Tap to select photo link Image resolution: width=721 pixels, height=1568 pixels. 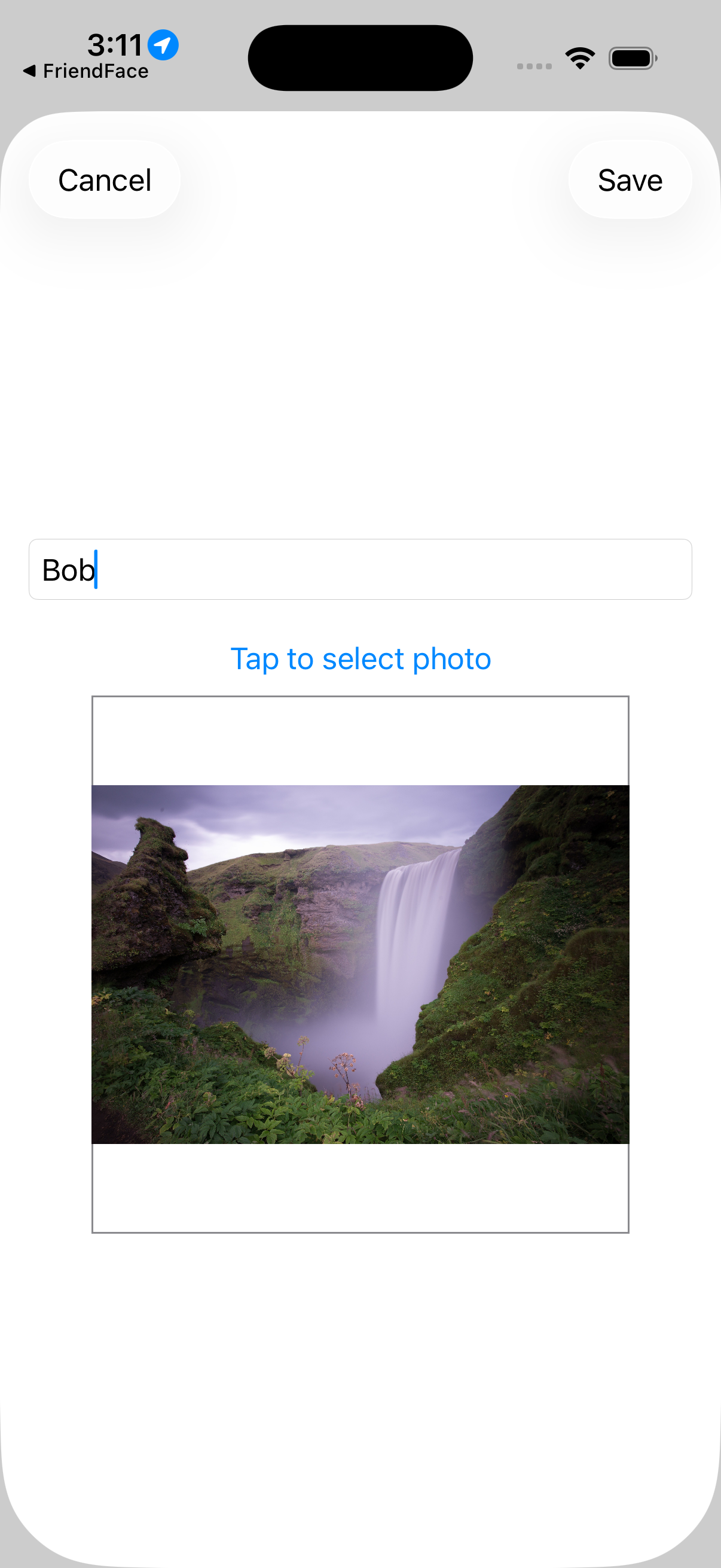coord(360,658)
